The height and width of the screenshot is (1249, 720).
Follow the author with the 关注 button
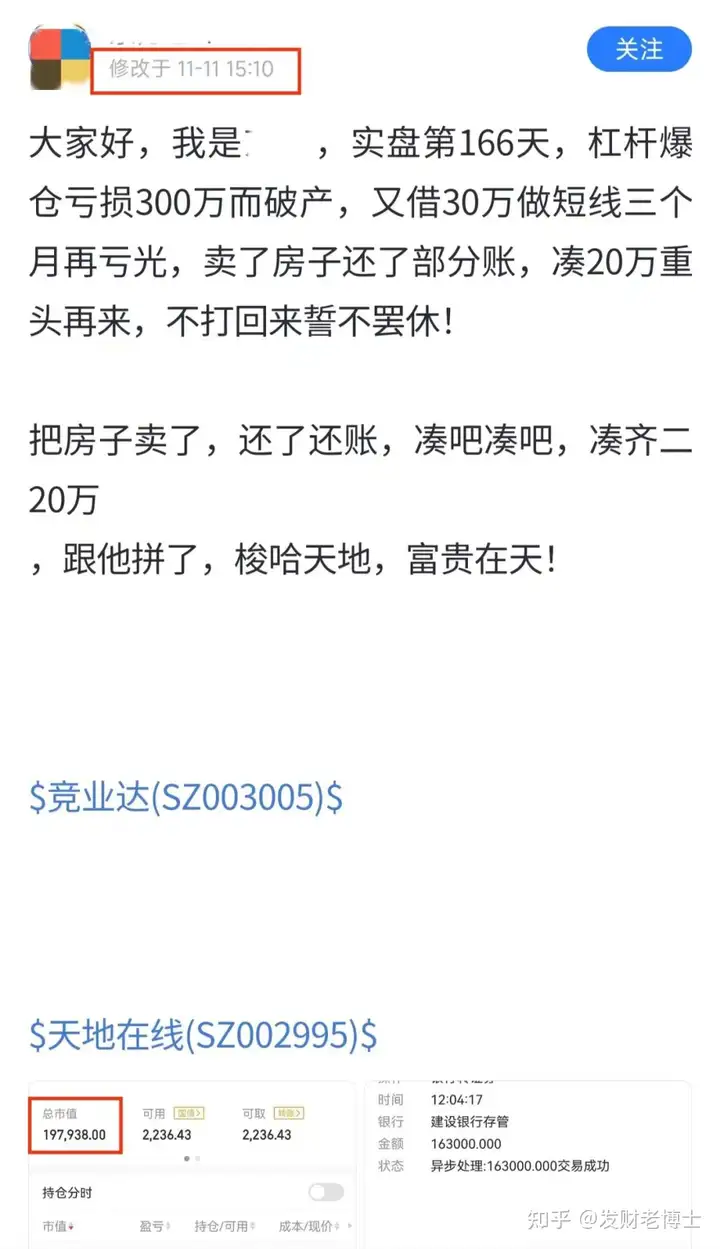point(639,49)
